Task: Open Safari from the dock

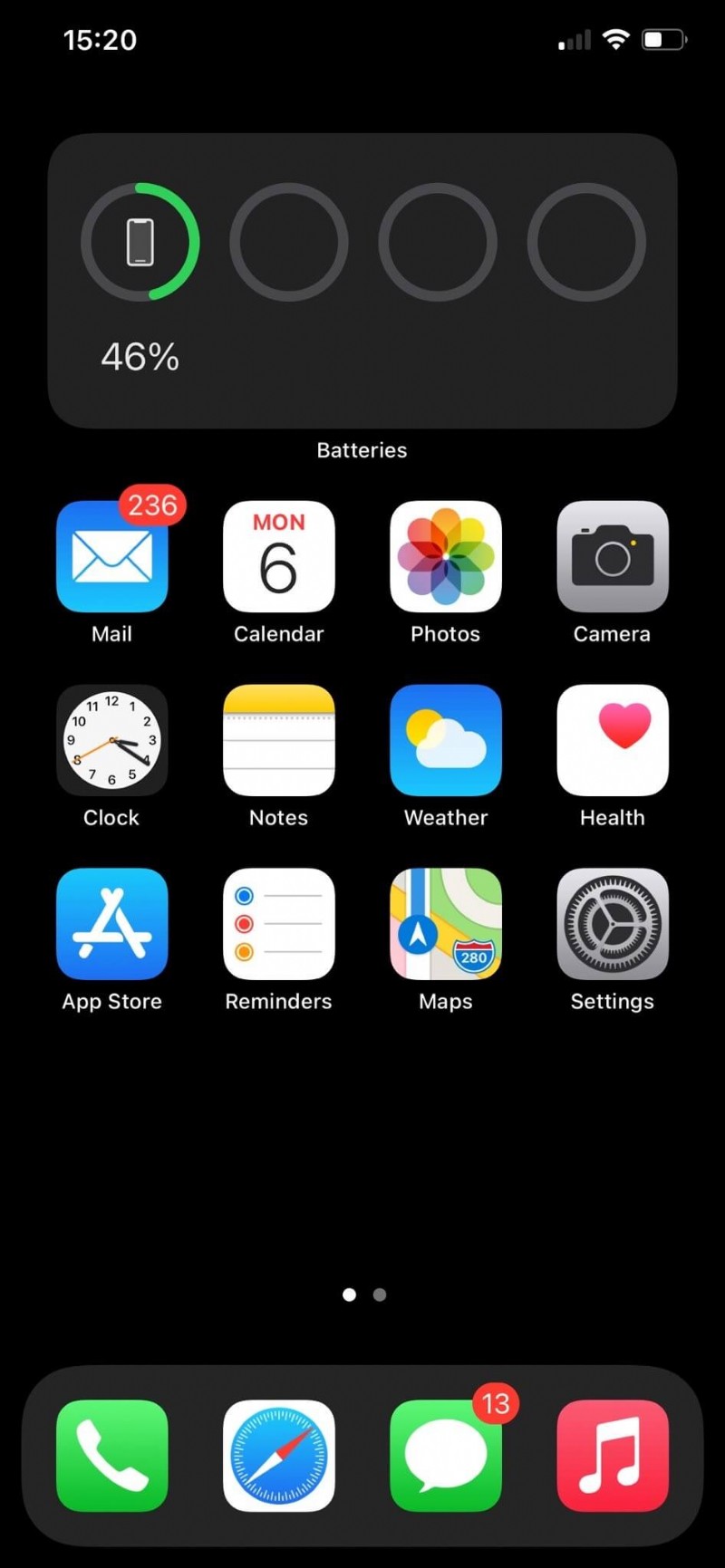Action: [x=278, y=1456]
